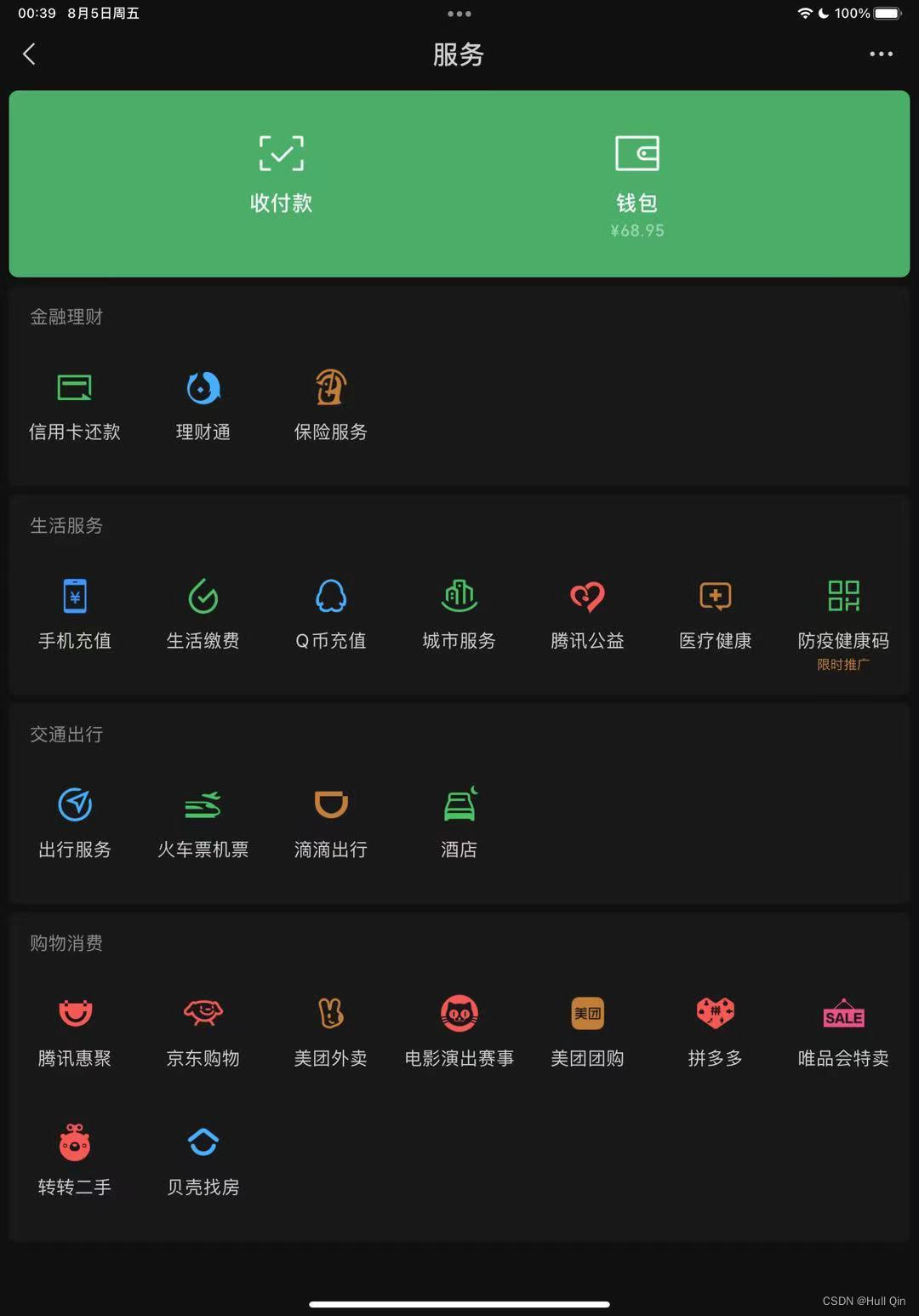This screenshot has height=1316, width=919.
Task: Go back from the 服务 page
Action: pos(29,54)
